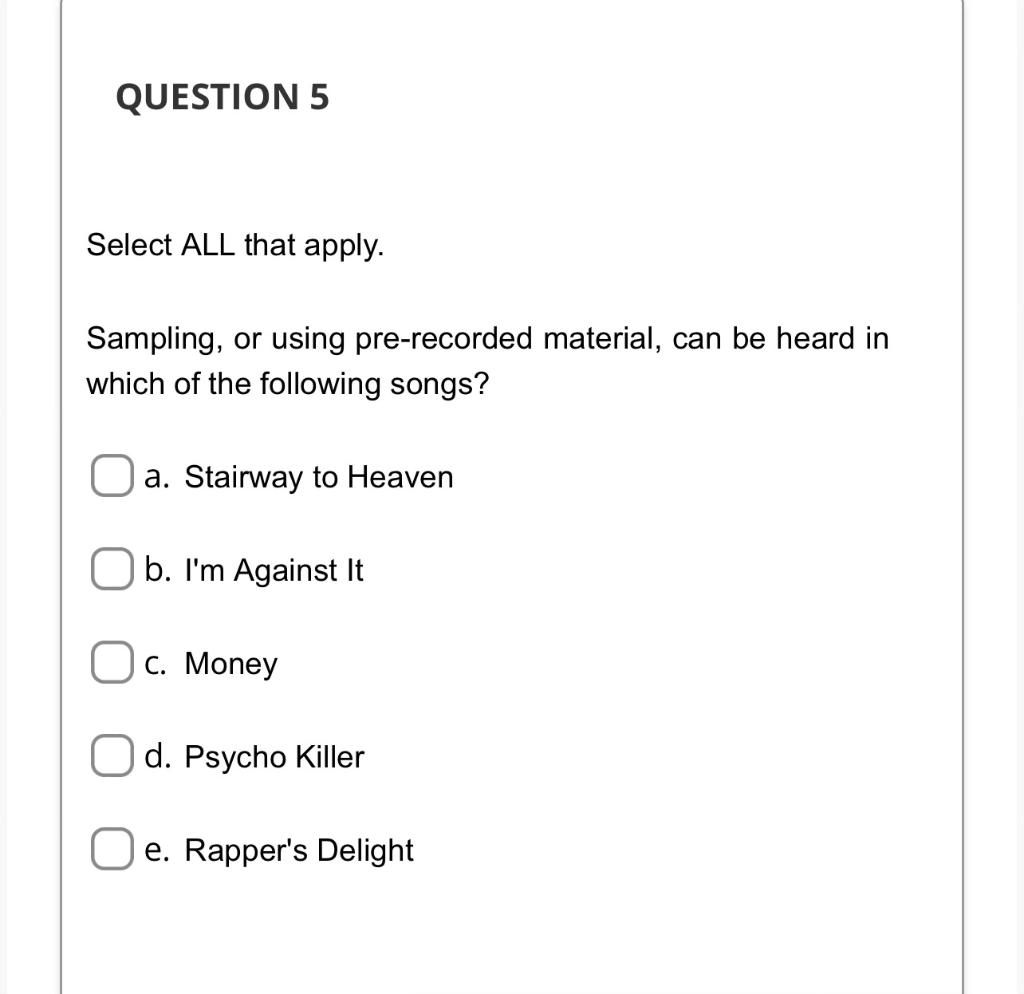Mark Psycho Killer as an answer
This screenshot has width=1024, height=994.
coord(112,757)
